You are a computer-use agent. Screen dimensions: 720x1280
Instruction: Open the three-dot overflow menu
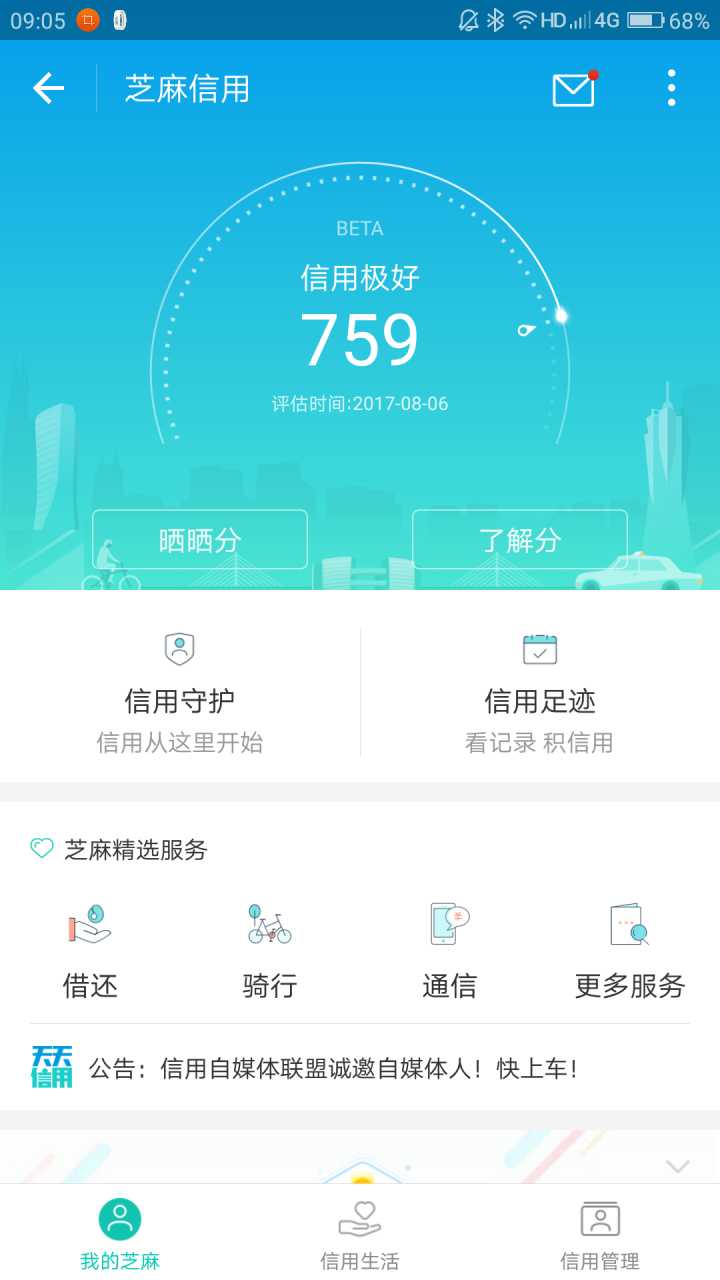click(671, 89)
